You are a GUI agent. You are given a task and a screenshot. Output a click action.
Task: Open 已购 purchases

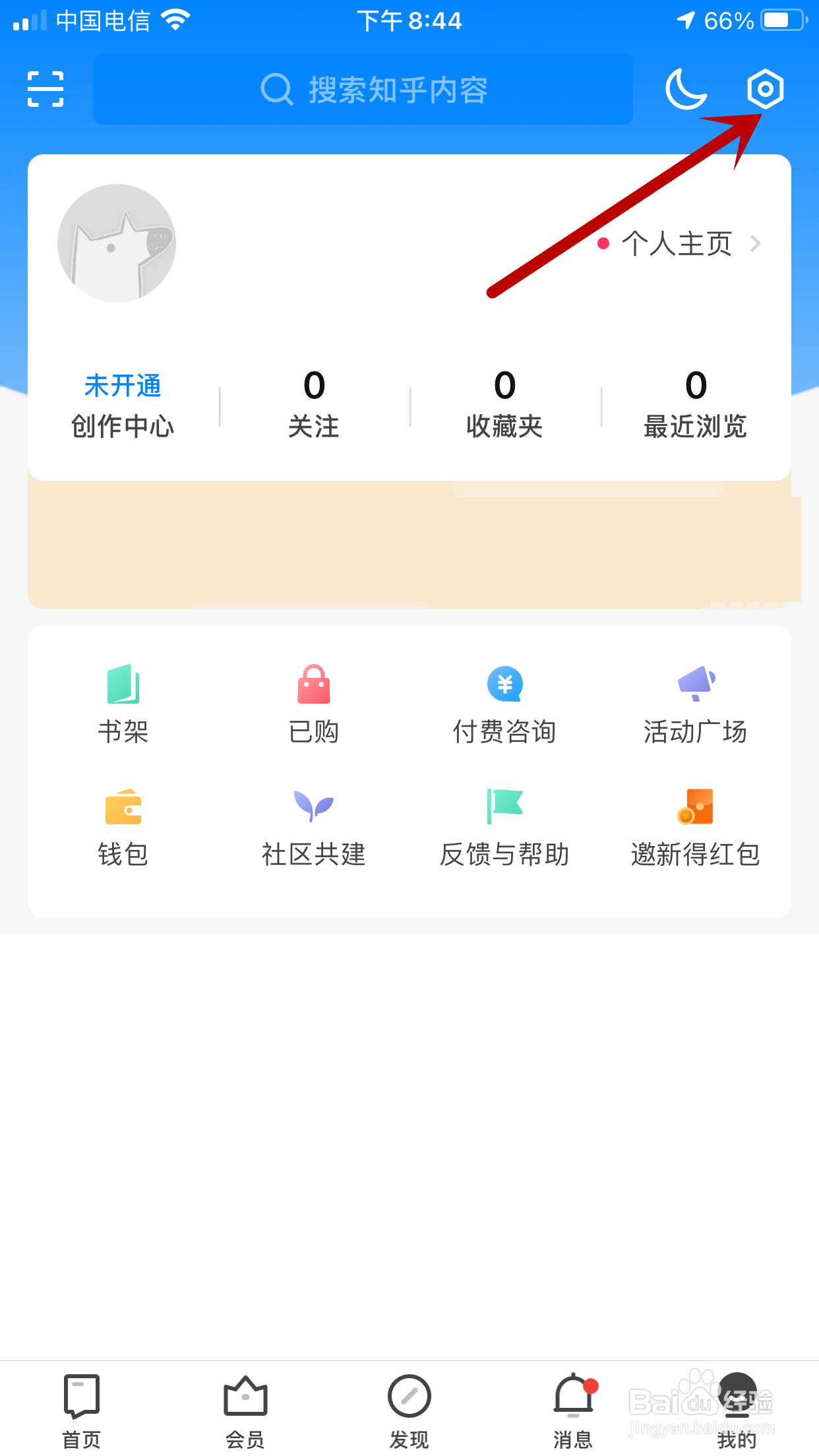click(314, 704)
